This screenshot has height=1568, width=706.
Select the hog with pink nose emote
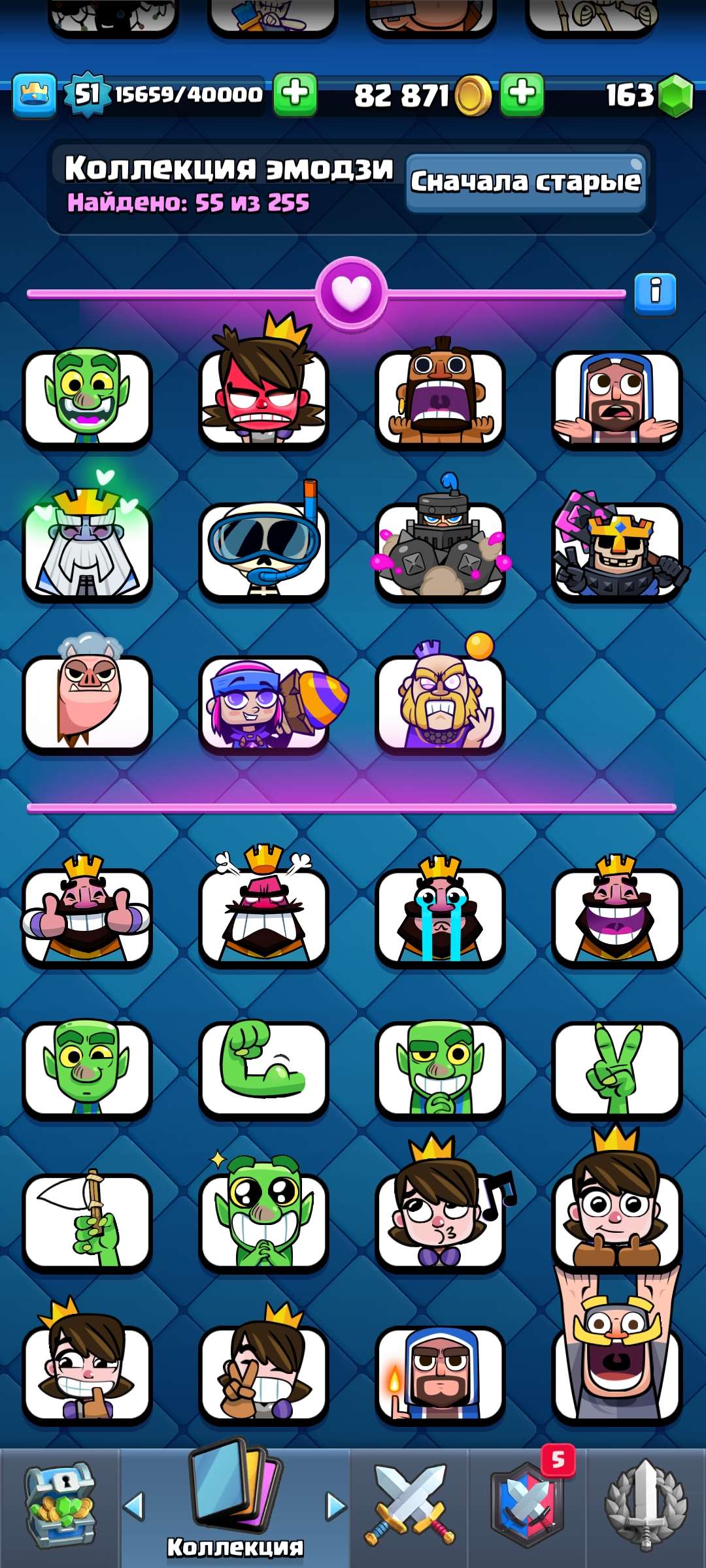88,702
